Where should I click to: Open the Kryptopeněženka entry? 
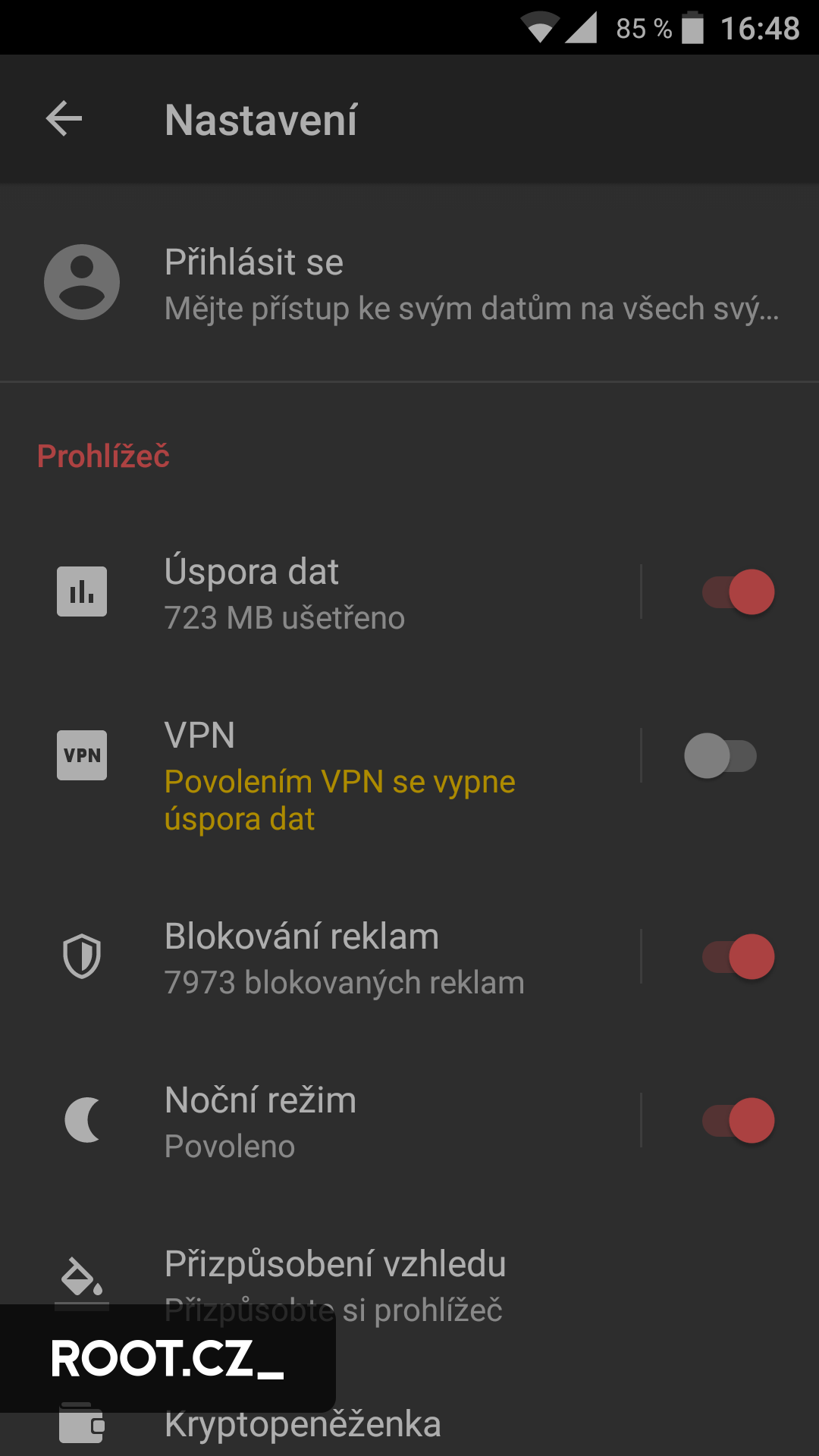pyautogui.click(x=303, y=1424)
